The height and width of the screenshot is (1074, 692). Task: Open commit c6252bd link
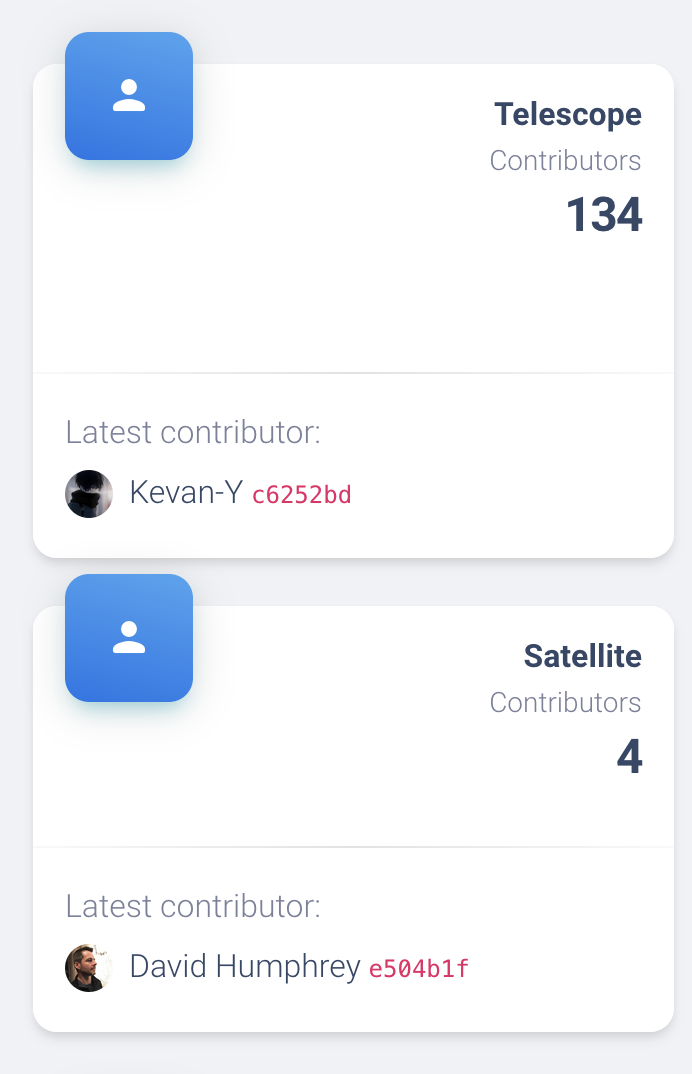click(301, 494)
